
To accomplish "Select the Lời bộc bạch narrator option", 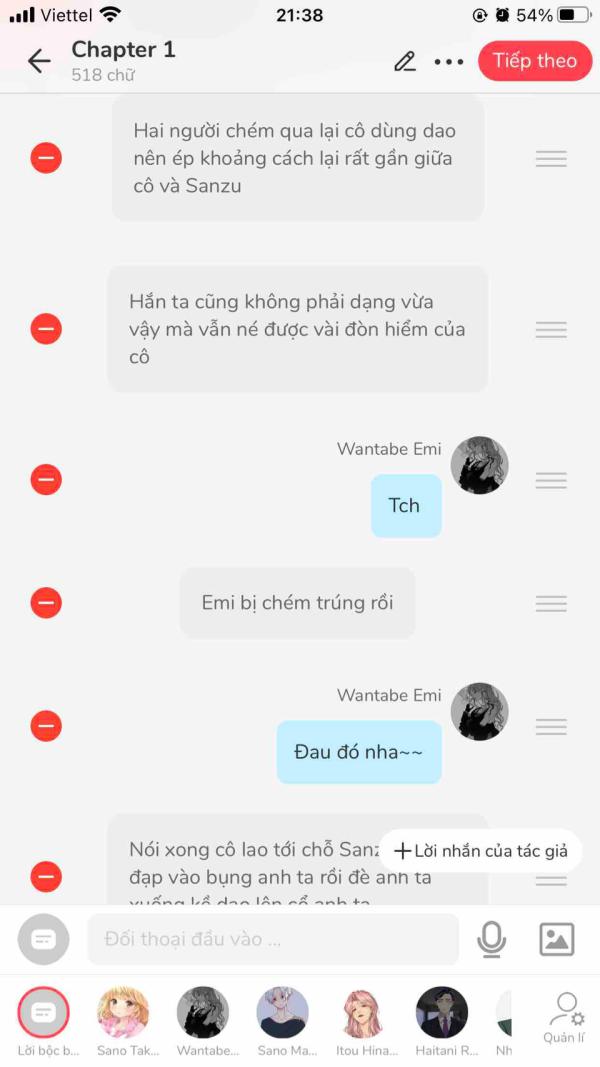I will pyautogui.click(x=44, y=1021).
